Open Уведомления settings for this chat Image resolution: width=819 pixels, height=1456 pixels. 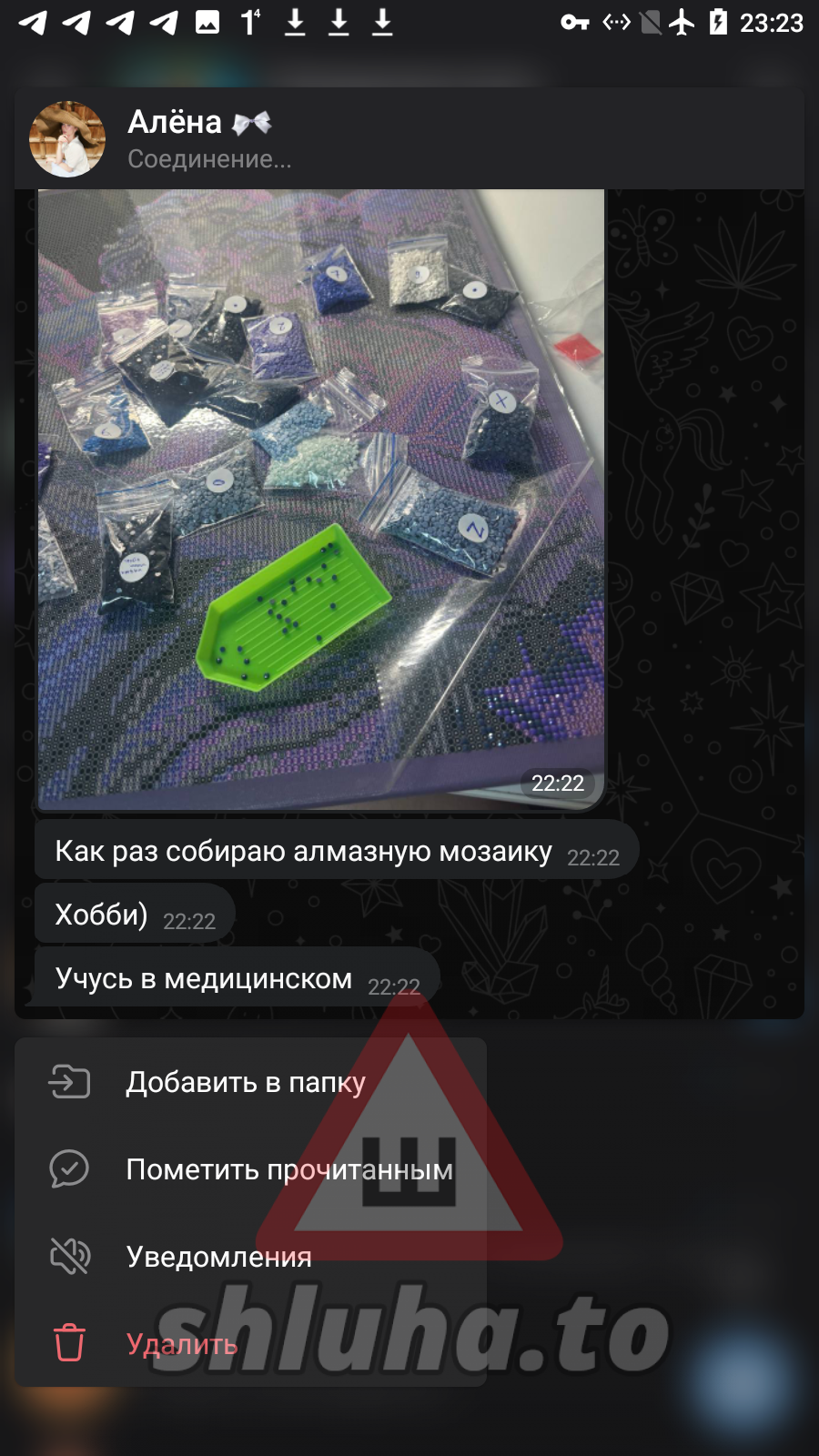(x=218, y=1257)
